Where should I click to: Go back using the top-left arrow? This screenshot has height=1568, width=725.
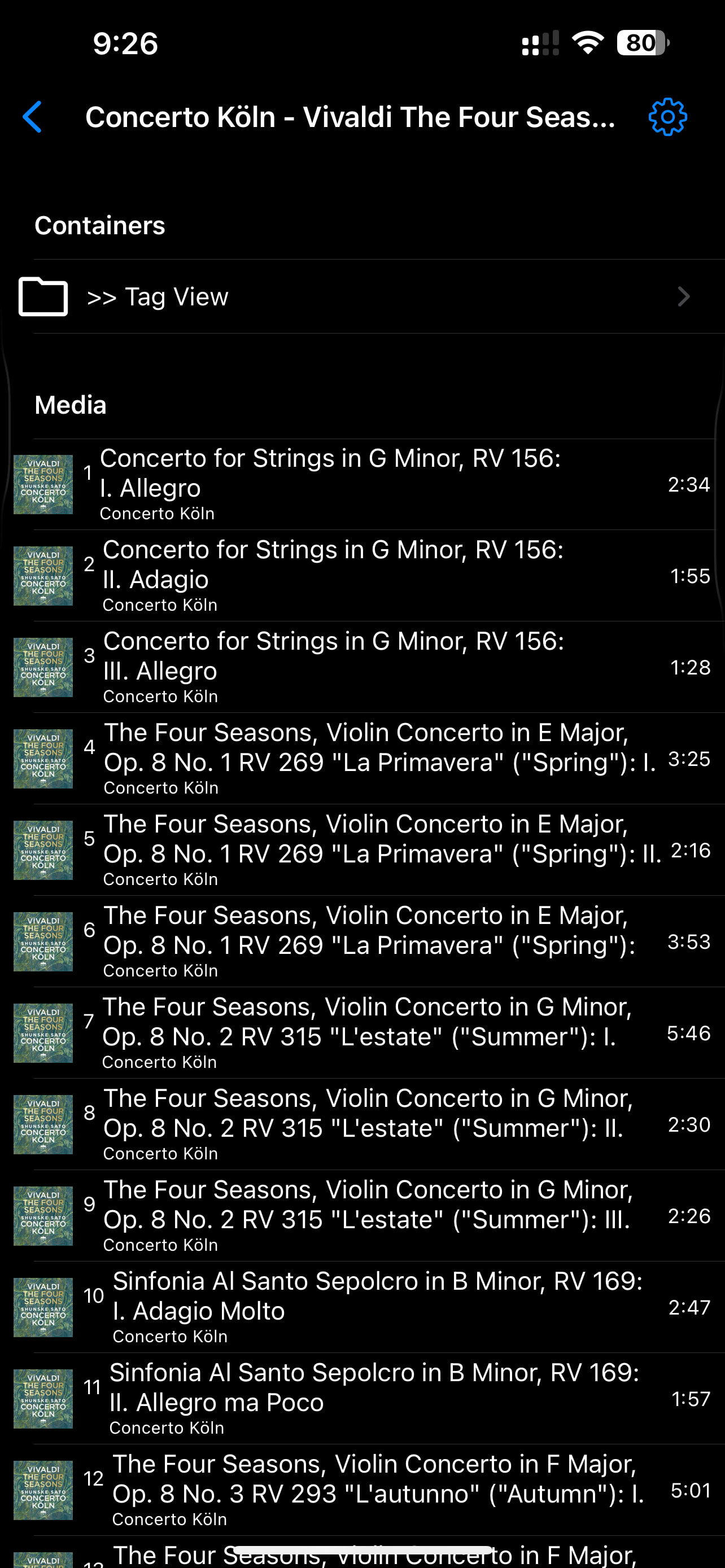(32, 117)
